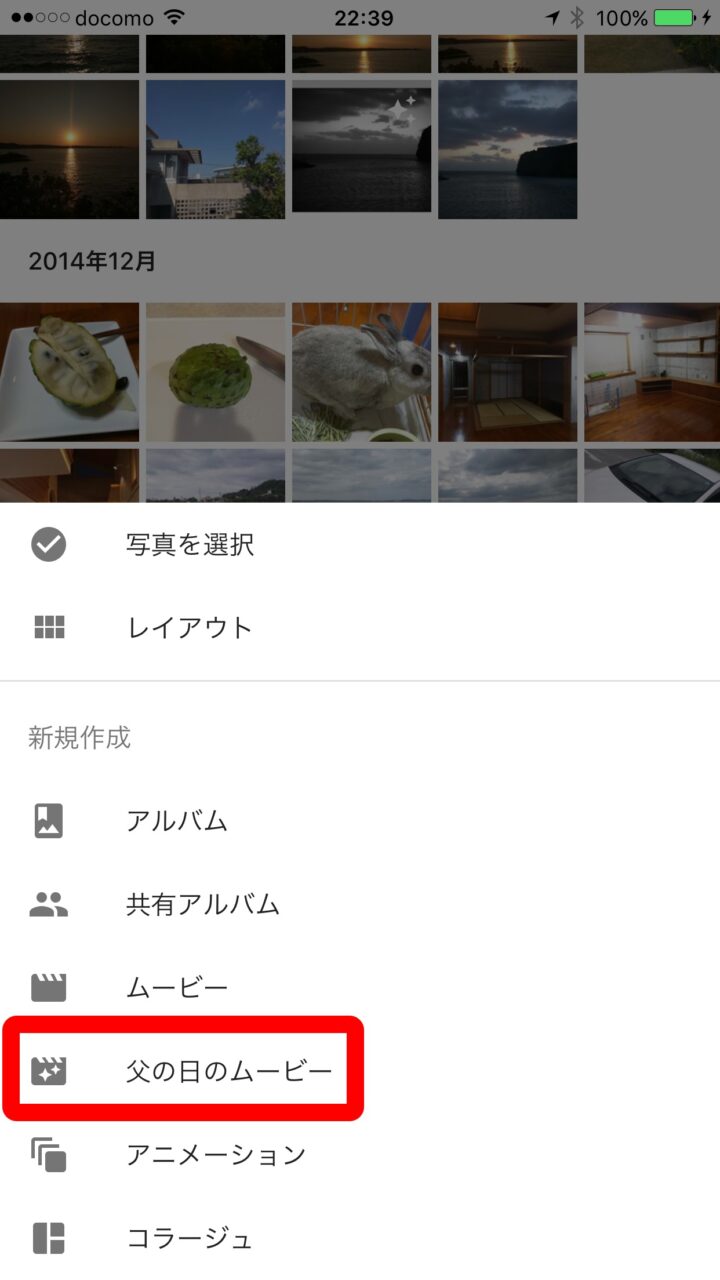
Task: Create a 共有アルバム
Action: click(202, 905)
